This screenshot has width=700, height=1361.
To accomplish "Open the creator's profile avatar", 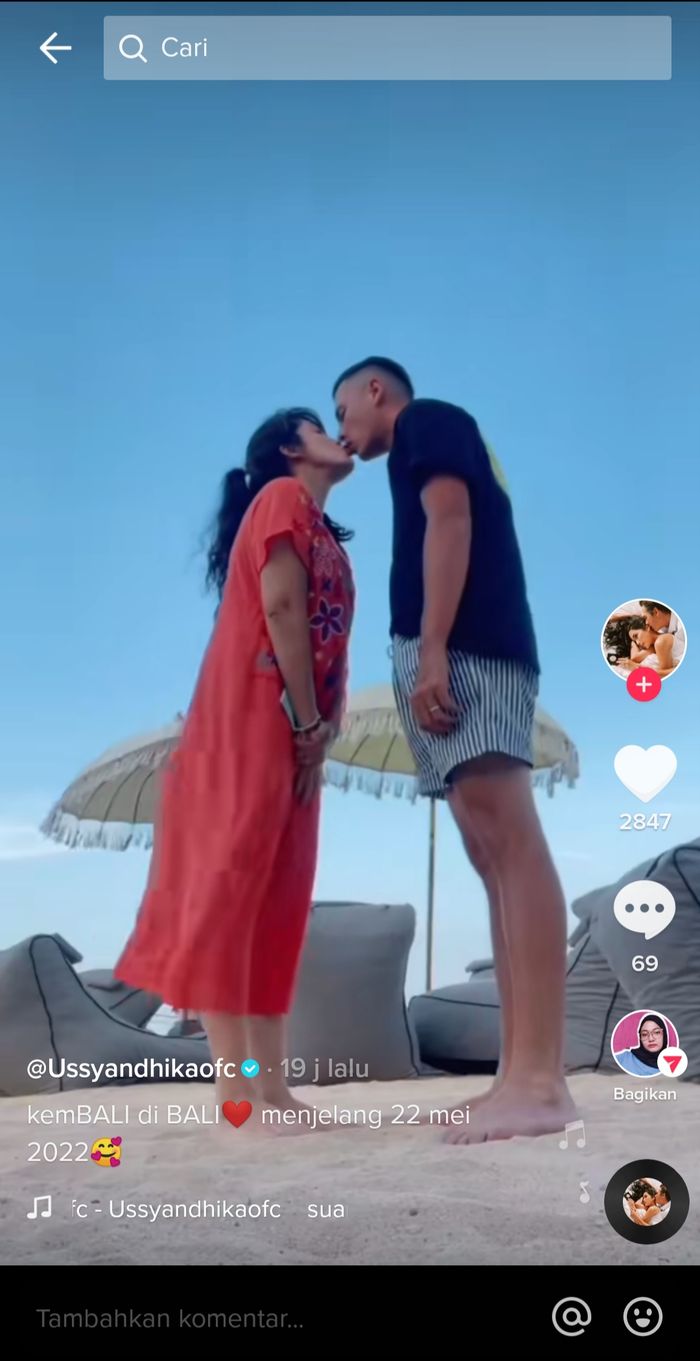I will (643, 638).
